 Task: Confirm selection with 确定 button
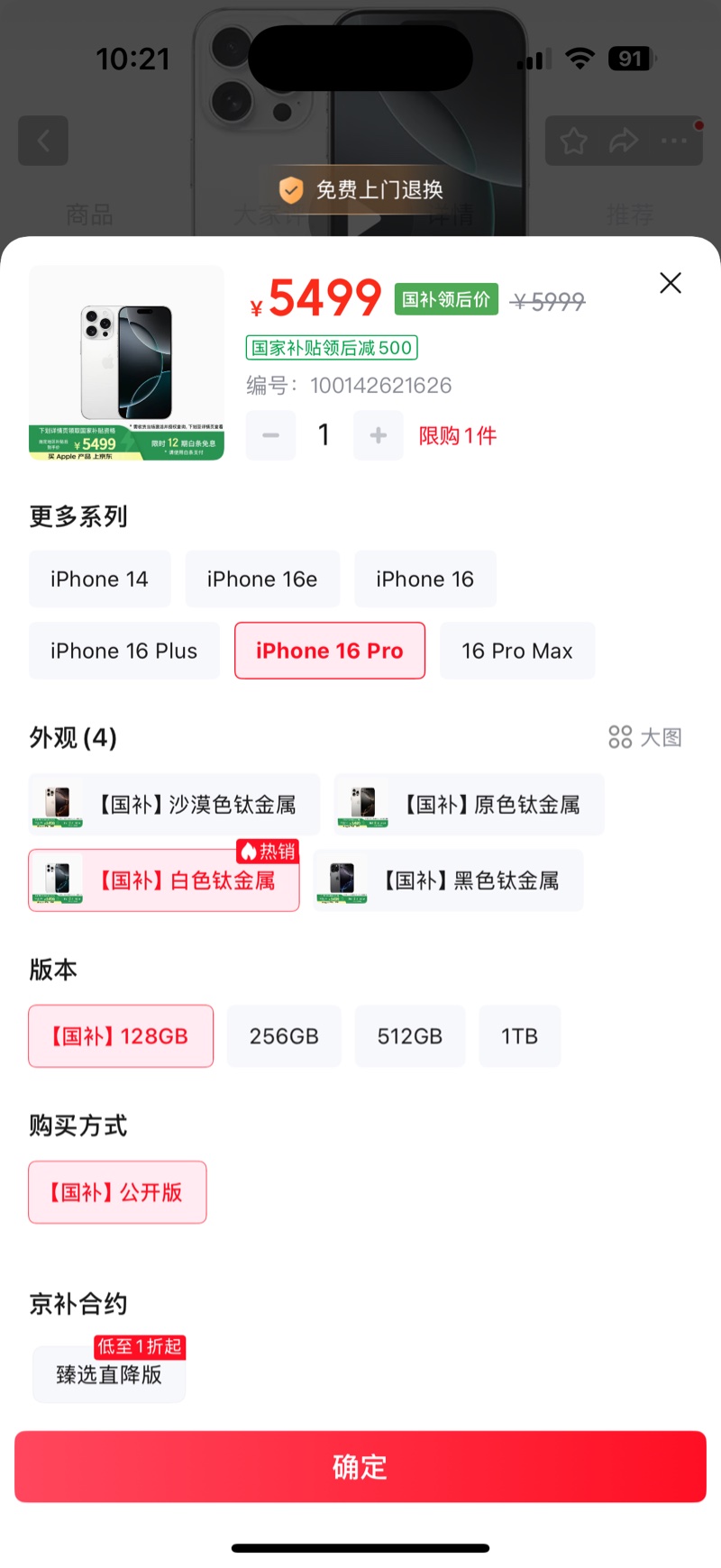pyautogui.click(x=360, y=1466)
